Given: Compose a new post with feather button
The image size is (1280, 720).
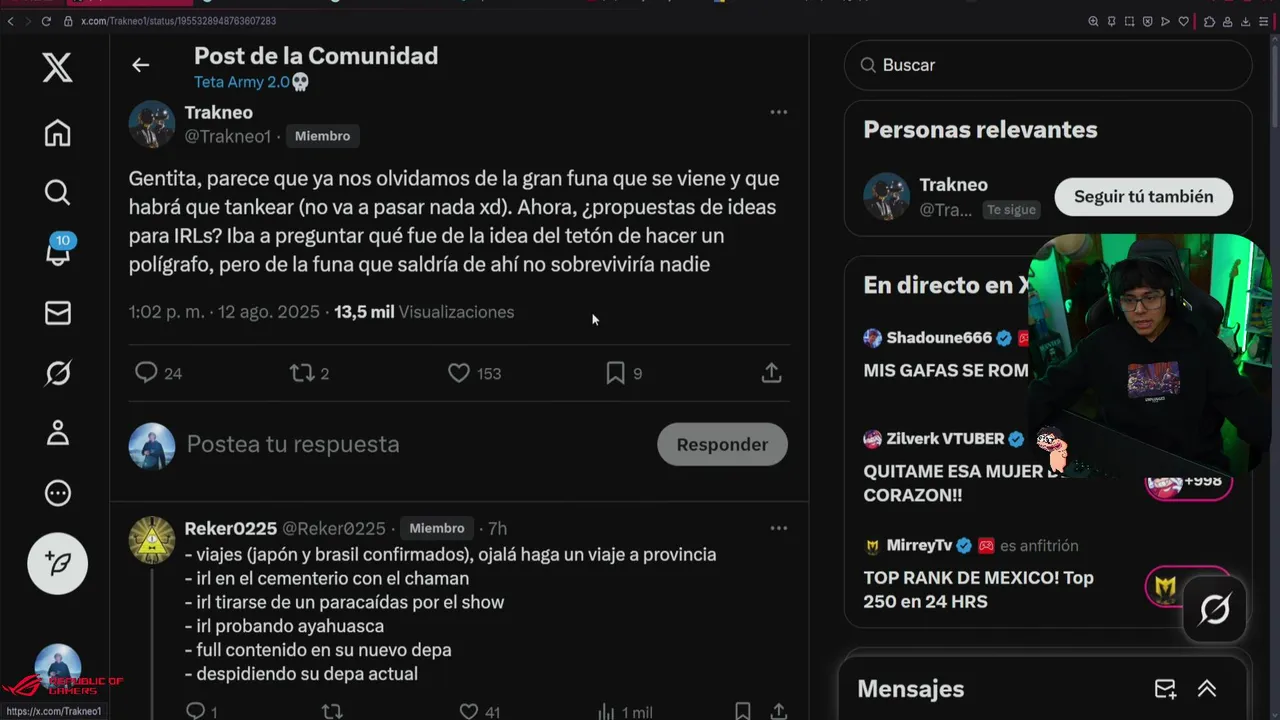Looking at the screenshot, I should (58, 563).
